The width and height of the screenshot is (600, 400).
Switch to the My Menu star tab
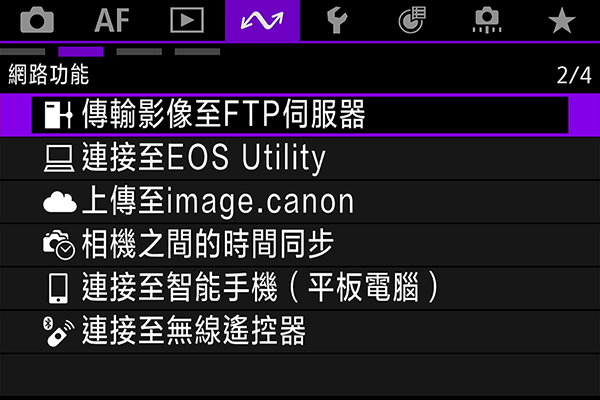[x=562, y=20]
